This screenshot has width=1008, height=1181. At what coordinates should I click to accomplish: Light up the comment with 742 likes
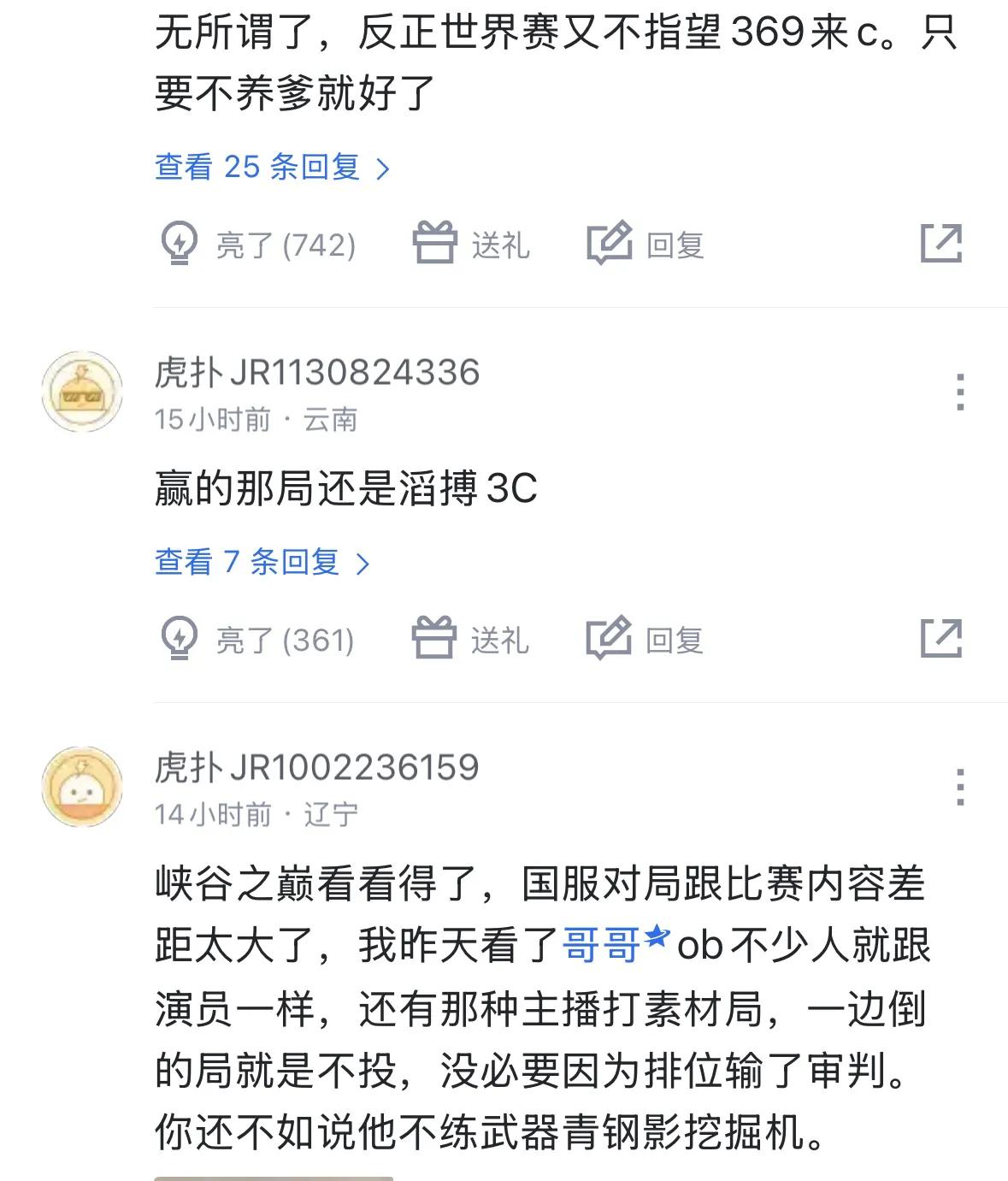[x=258, y=245]
